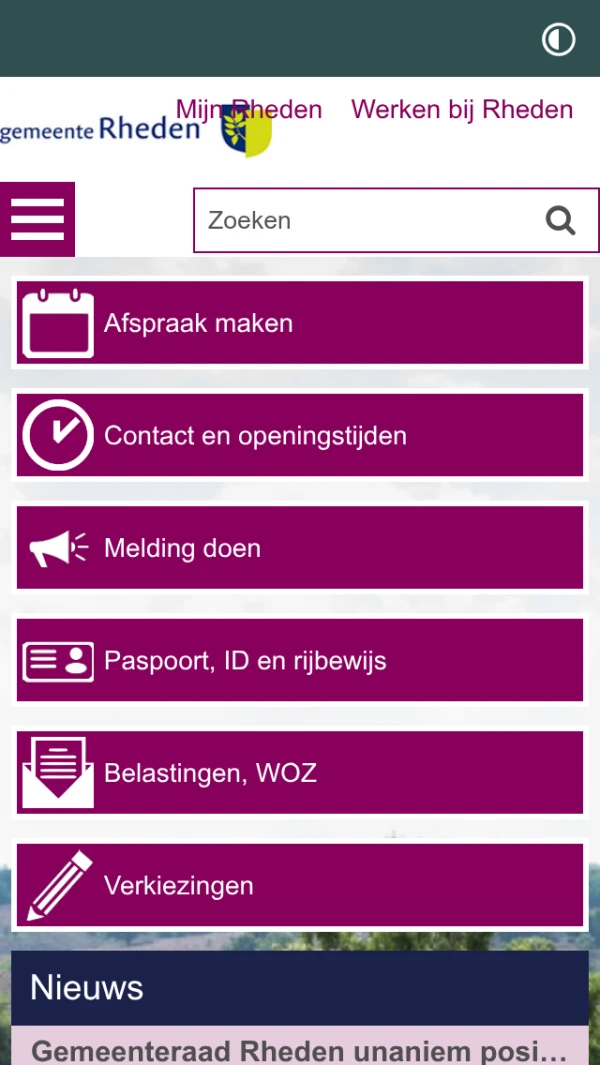Go to Contact en openingstijden
Viewport: 600px width, 1065px height.
299,436
